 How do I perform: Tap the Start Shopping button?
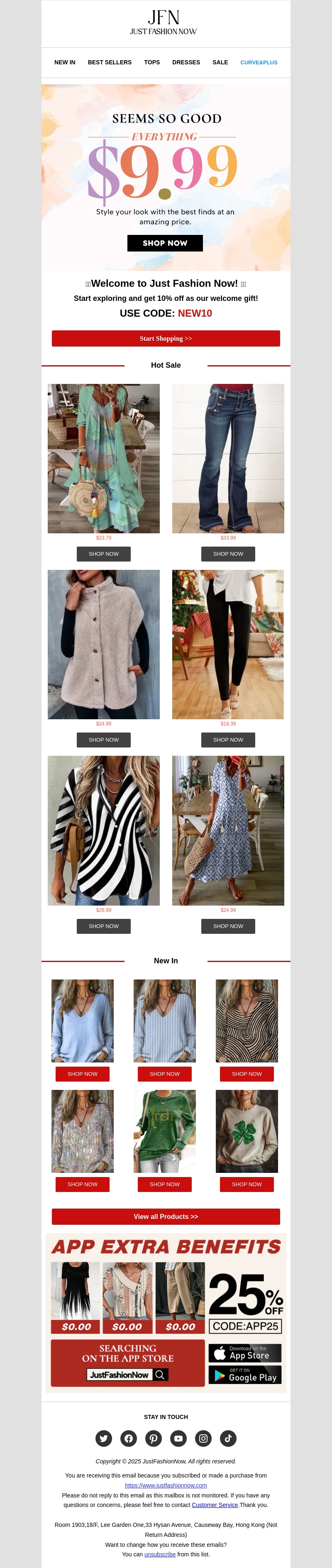pos(166,338)
